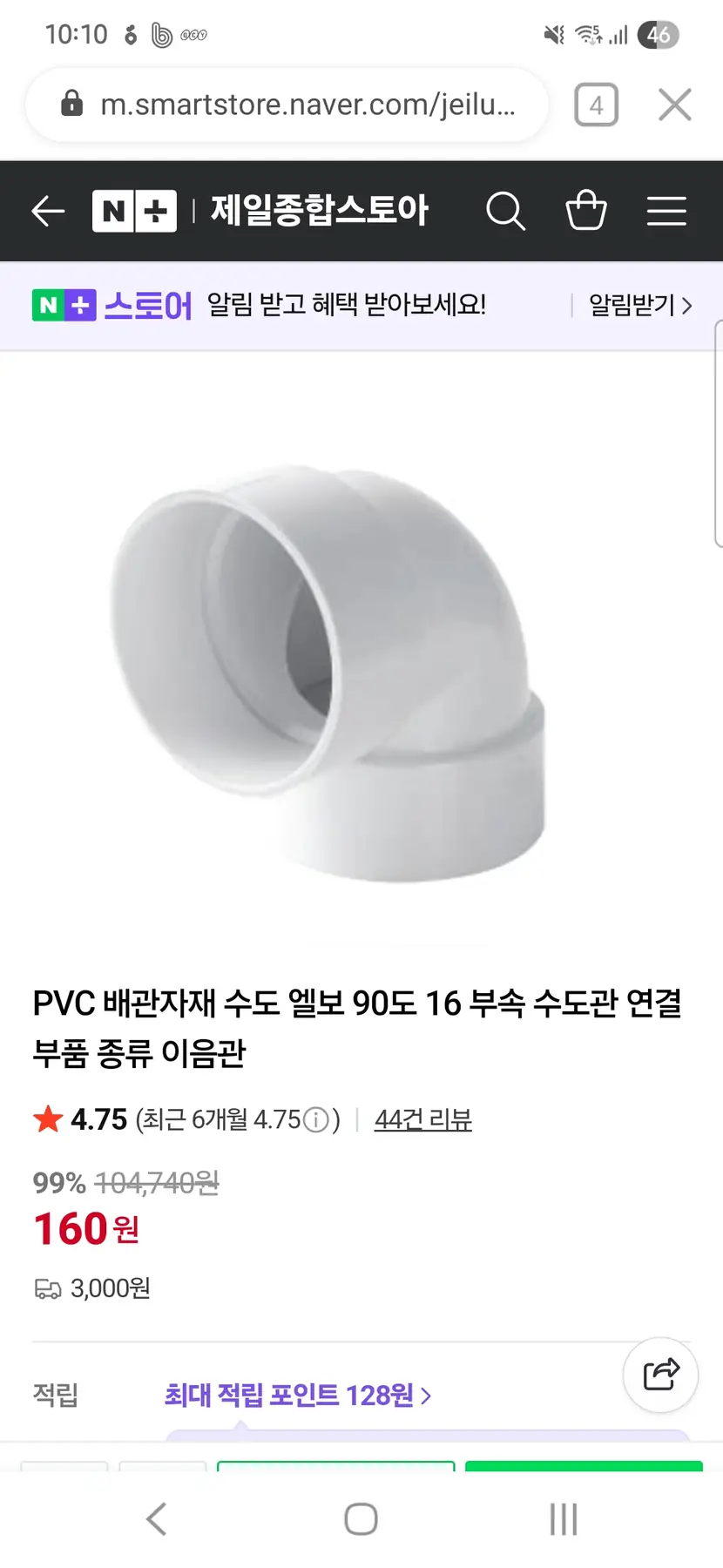Show info about the recent 6-month rating
Screen dimensions: 723x1568
pyautogui.click(x=316, y=1119)
